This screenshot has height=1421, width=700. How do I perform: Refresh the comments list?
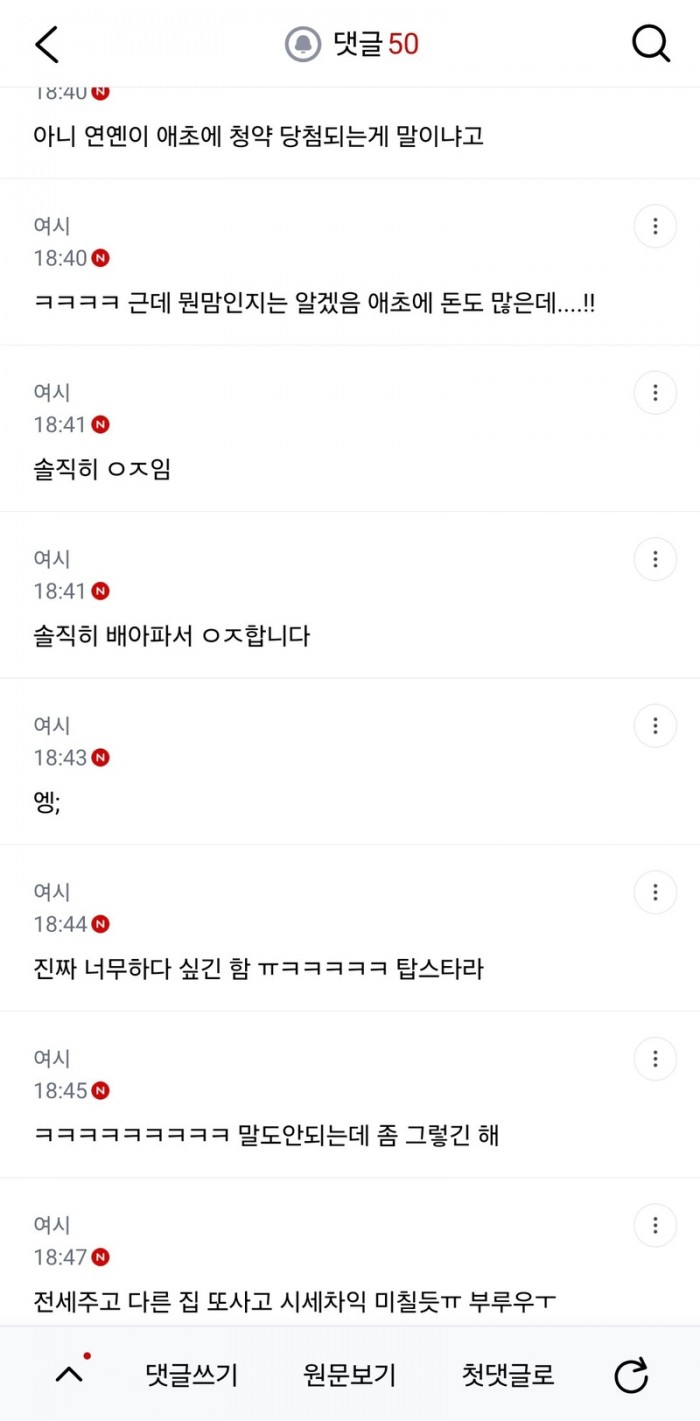coord(631,1375)
